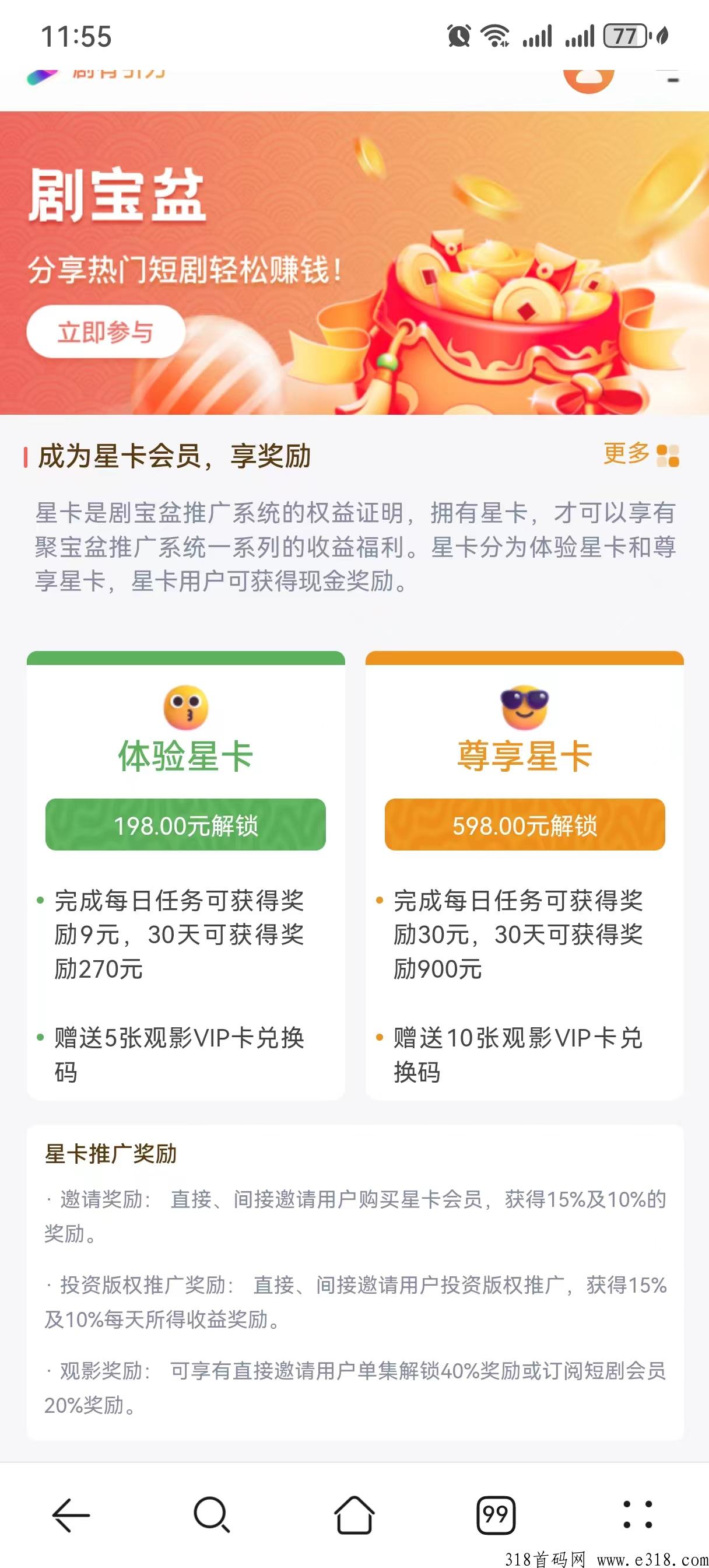709x1568 pixels.
Task: Unlock 体验星卡 for 198.00元
Action: [x=185, y=825]
